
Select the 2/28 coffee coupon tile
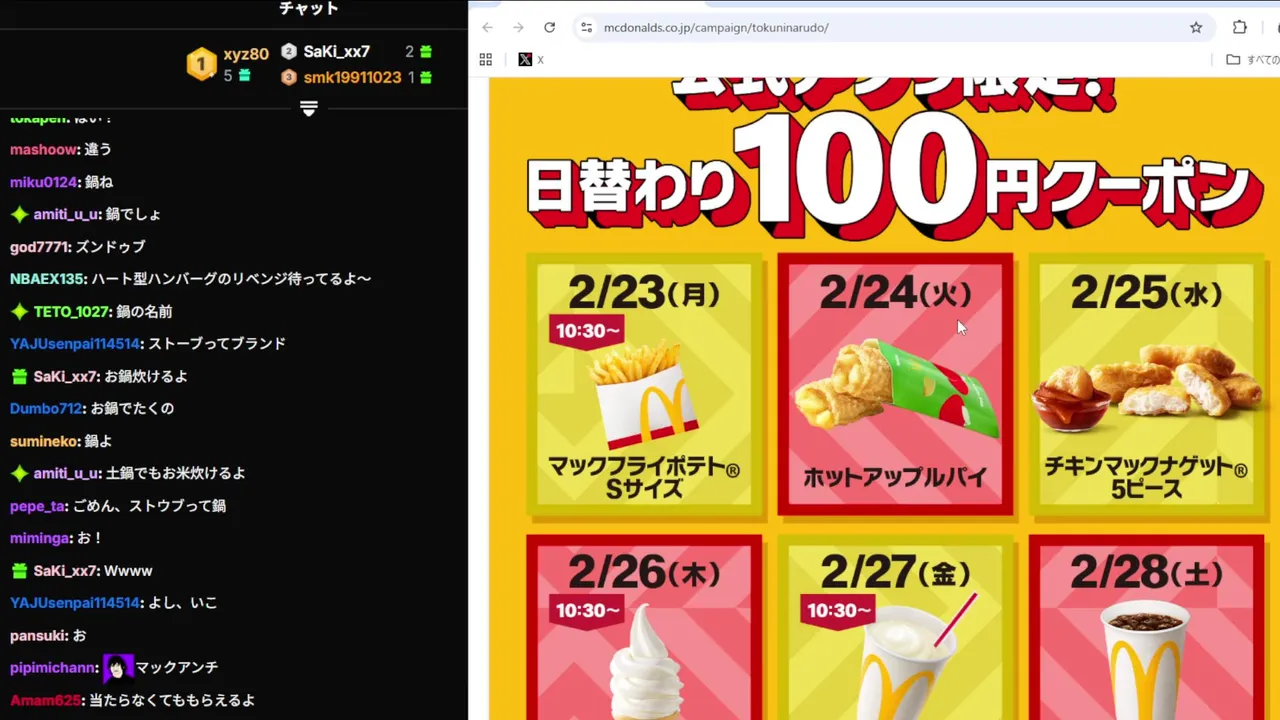click(1146, 630)
